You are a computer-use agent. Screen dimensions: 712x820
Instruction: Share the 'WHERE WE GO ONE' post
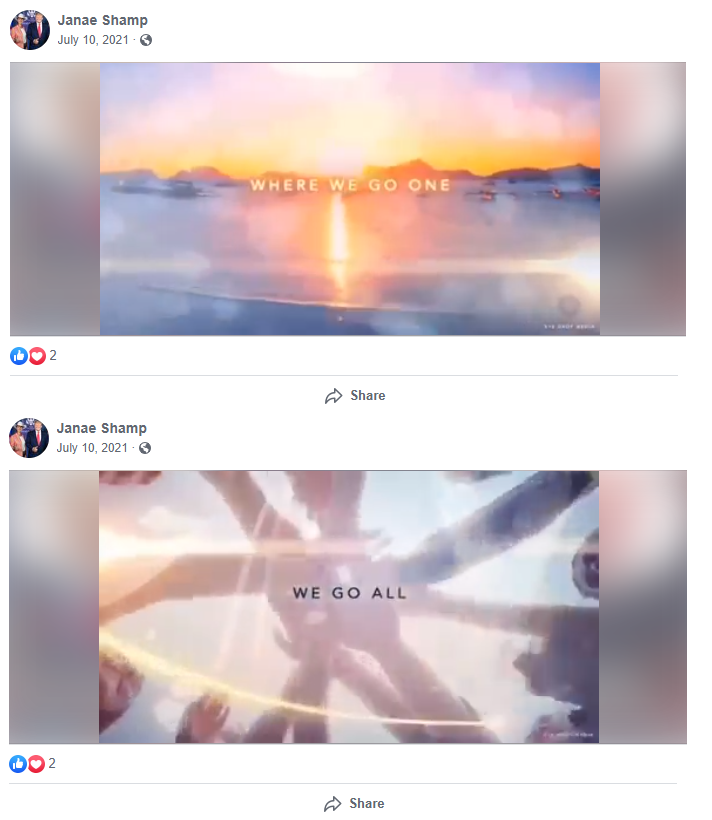[355, 396]
